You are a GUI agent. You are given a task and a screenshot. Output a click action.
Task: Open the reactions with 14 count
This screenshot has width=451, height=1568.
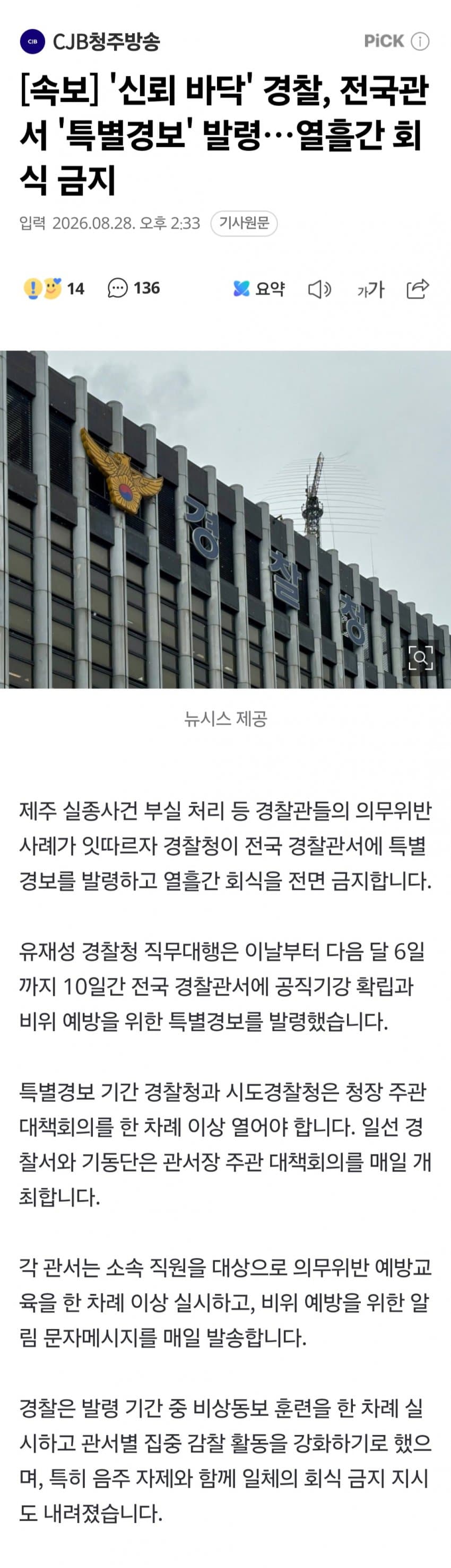coord(54,288)
